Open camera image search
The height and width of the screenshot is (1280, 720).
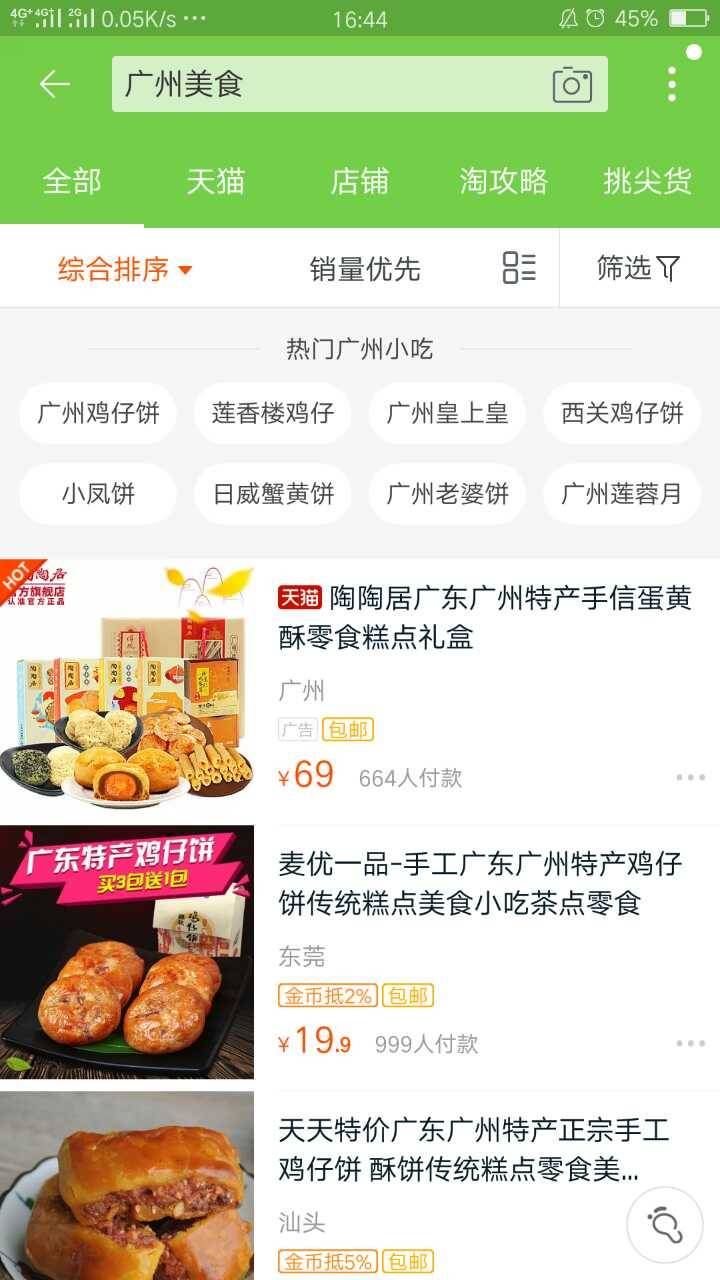(572, 85)
